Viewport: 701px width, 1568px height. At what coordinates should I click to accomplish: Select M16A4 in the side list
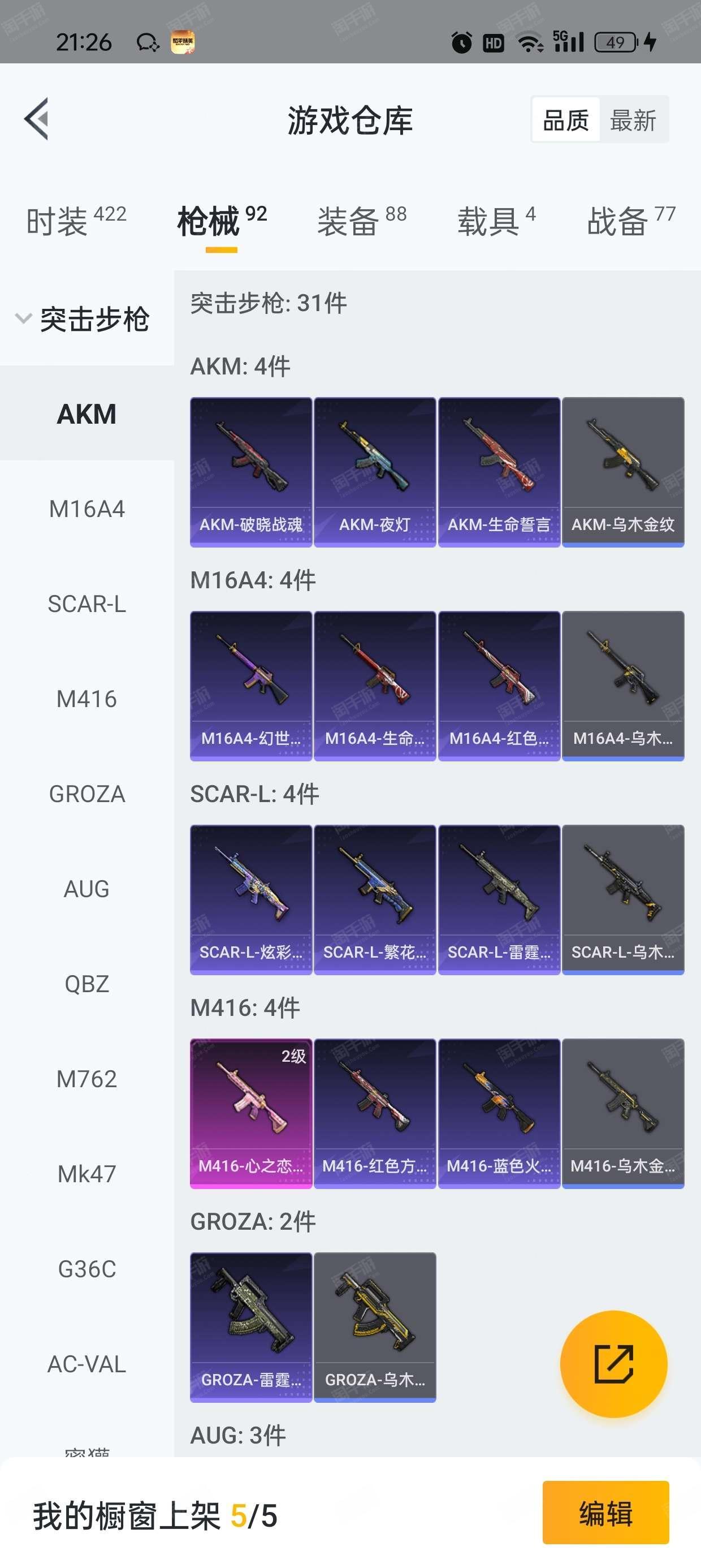(87, 509)
